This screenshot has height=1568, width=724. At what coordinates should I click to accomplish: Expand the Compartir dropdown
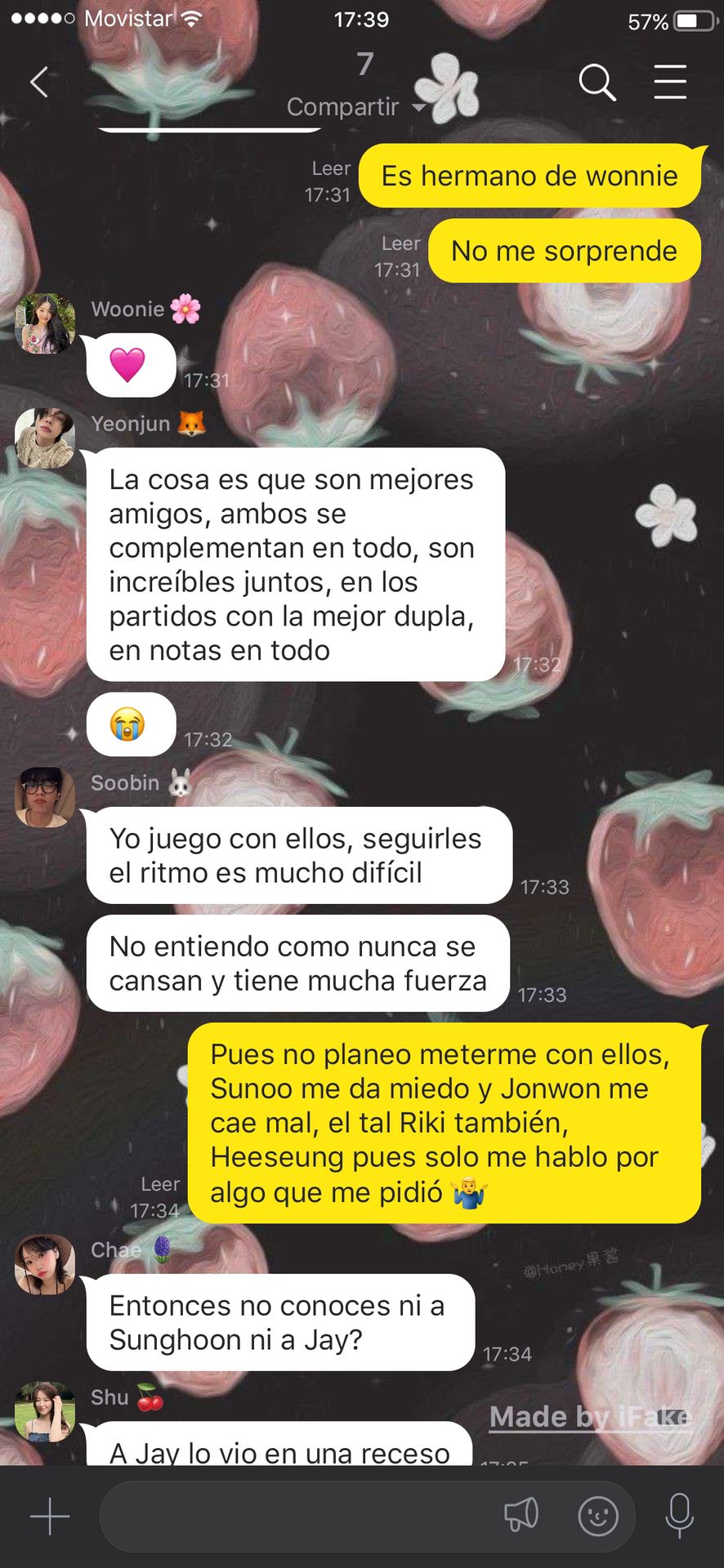pyautogui.click(x=356, y=107)
